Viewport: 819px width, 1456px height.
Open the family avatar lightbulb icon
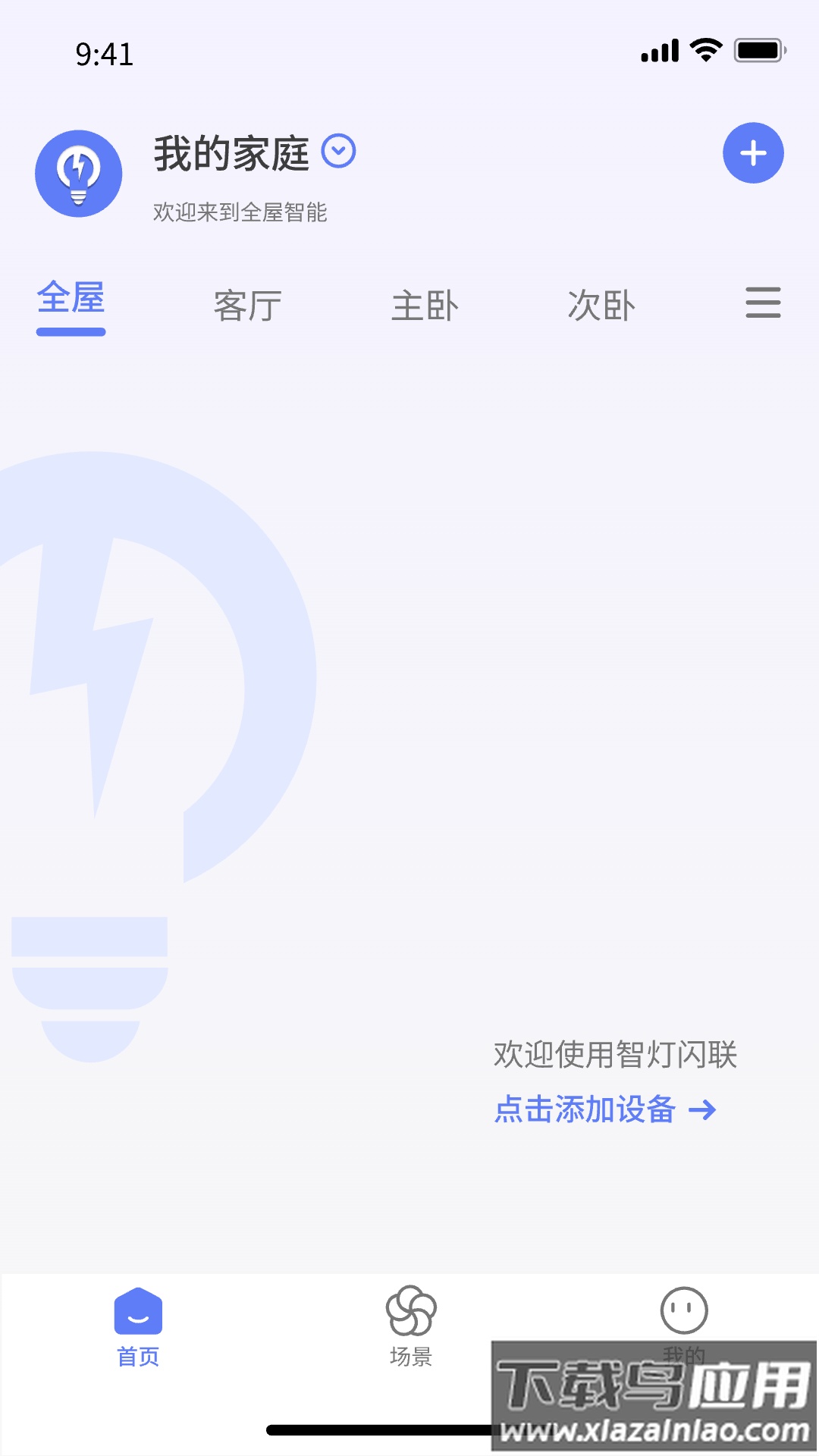coord(78,174)
